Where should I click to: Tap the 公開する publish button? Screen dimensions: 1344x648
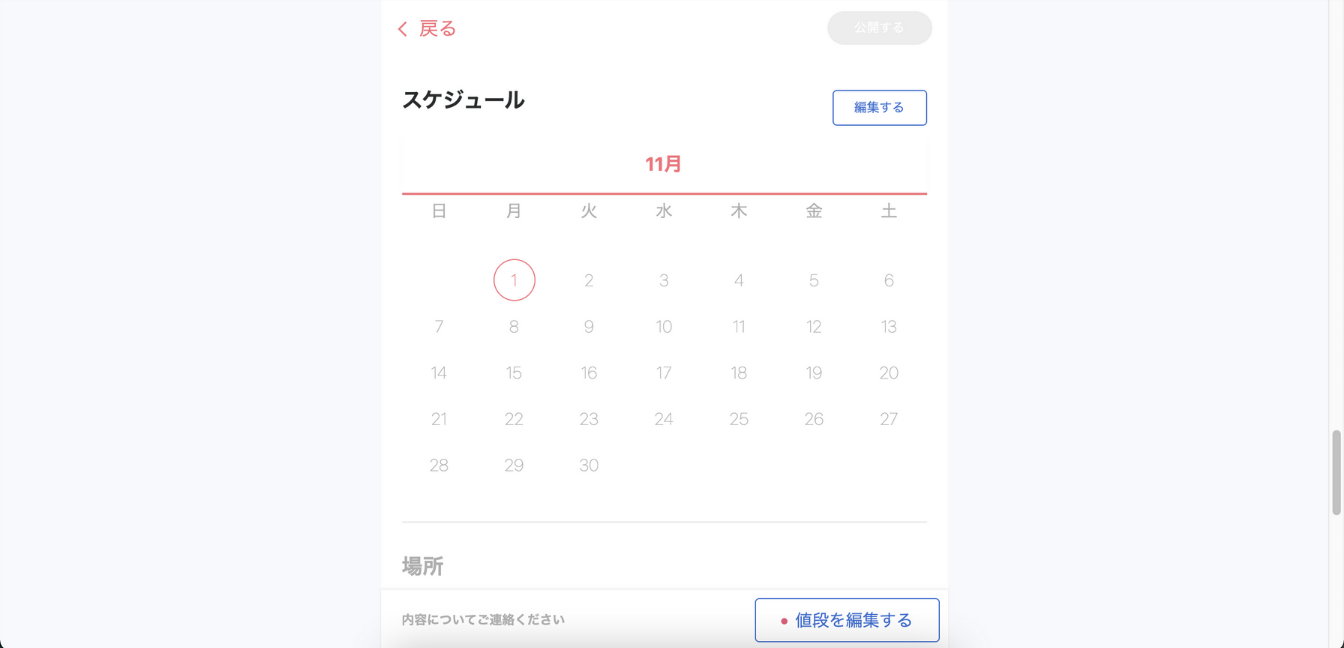click(879, 28)
